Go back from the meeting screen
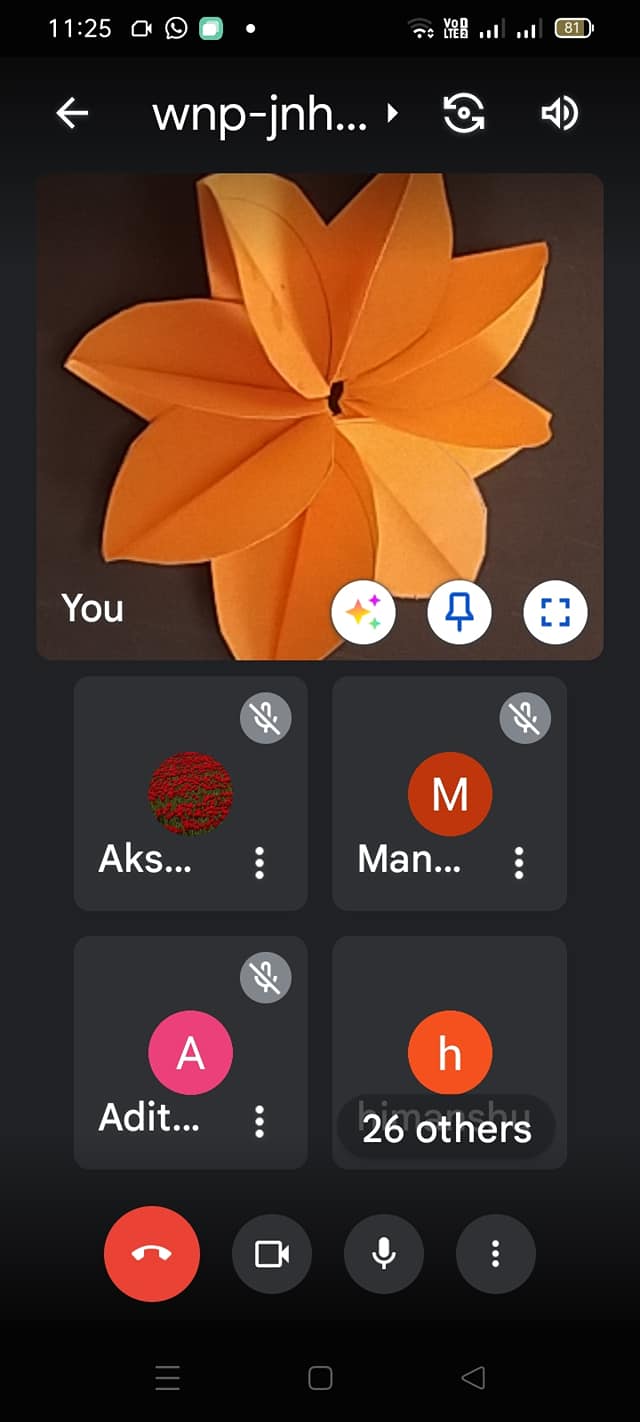 [72, 114]
